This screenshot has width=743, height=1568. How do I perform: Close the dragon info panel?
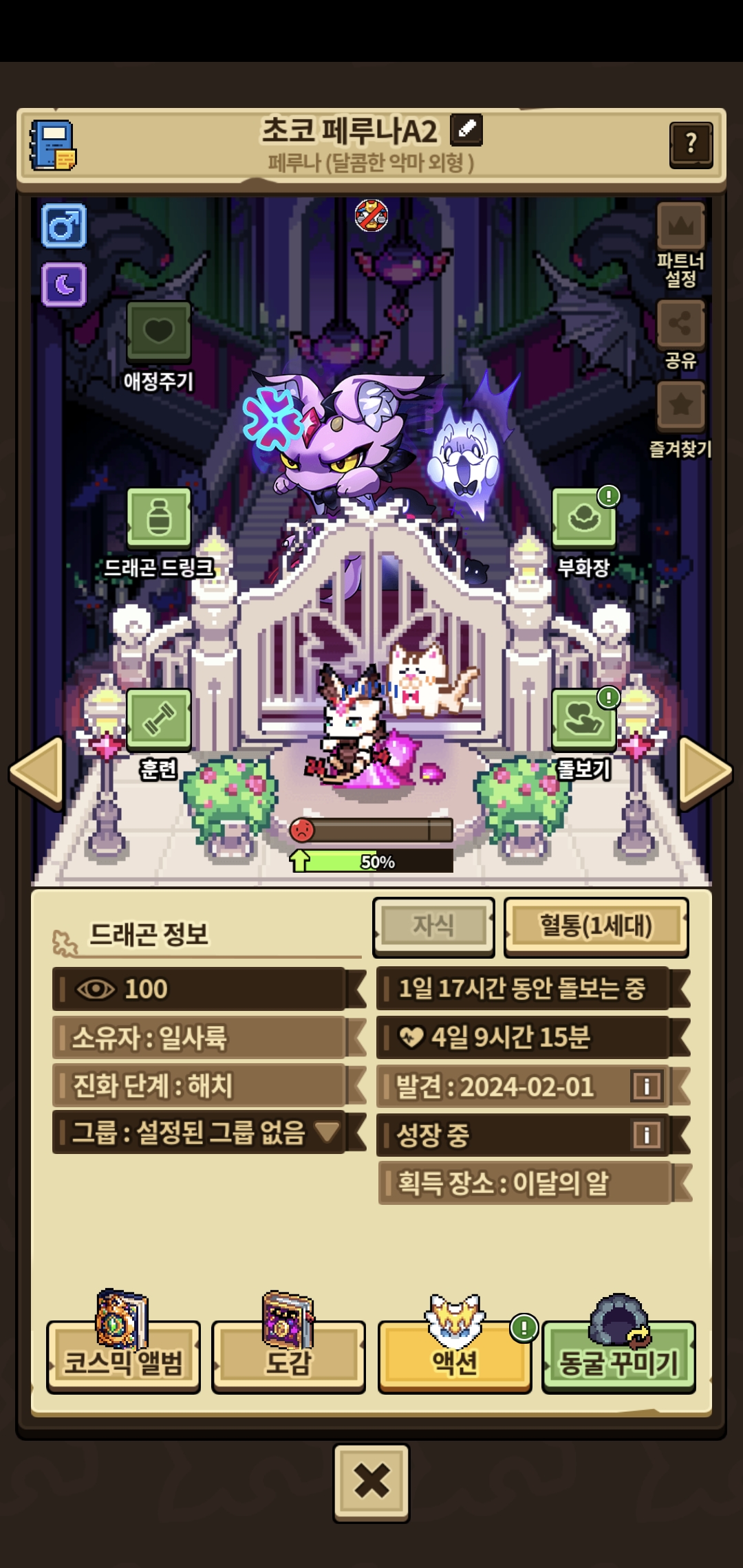pyautogui.click(x=371, y=1482)
